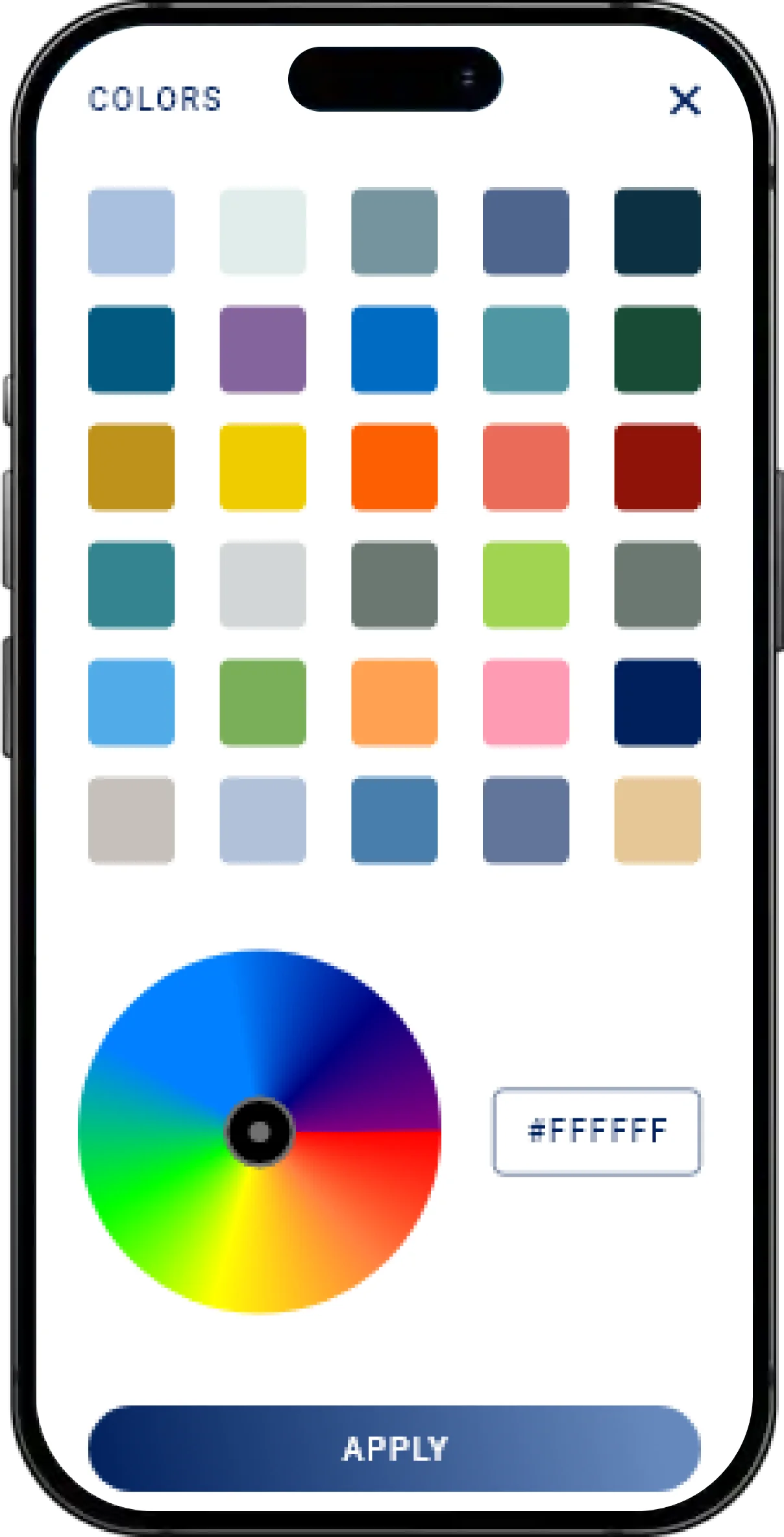Choose the pale mint white swatch

pos(263,232)
